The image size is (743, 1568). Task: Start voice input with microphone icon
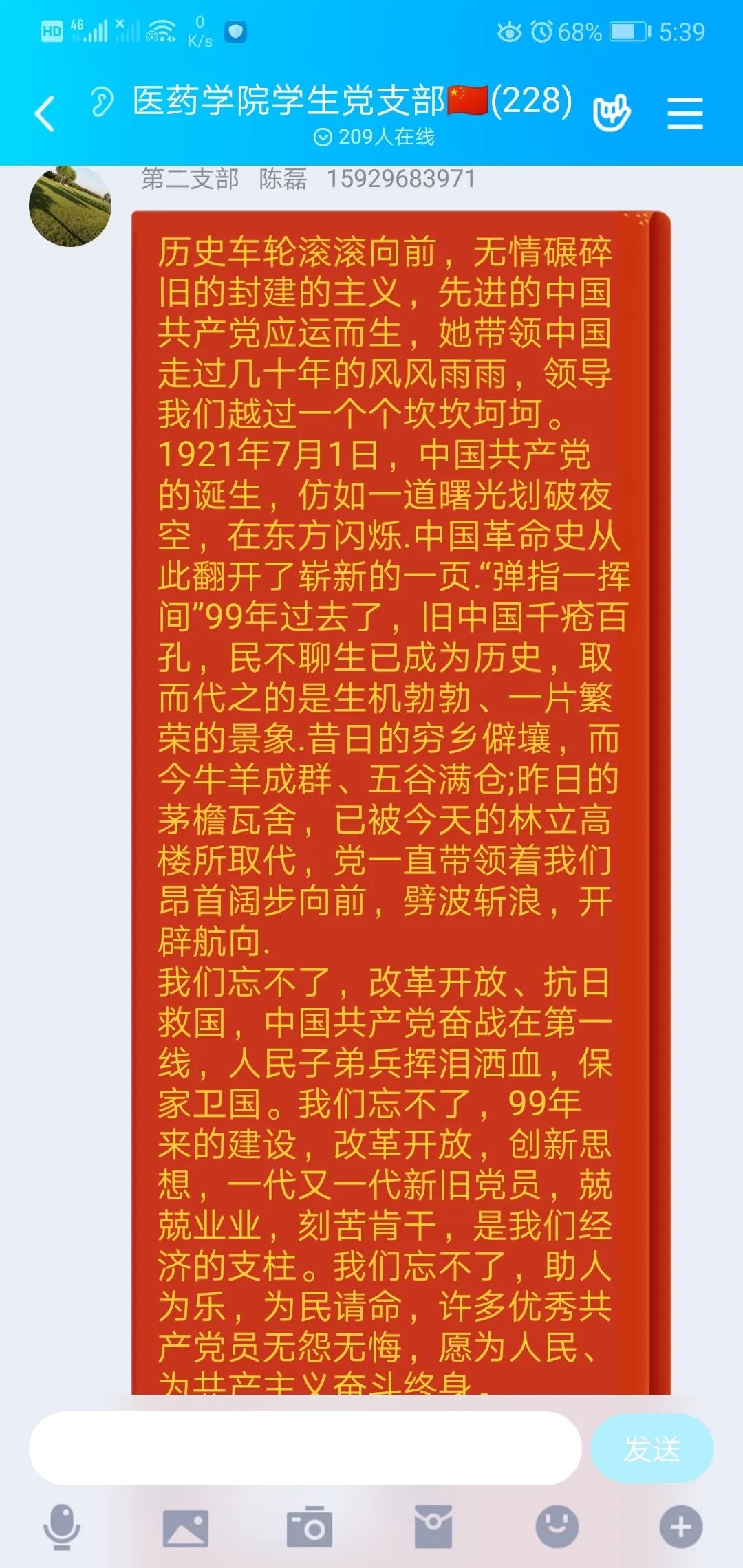(62, 1527)
